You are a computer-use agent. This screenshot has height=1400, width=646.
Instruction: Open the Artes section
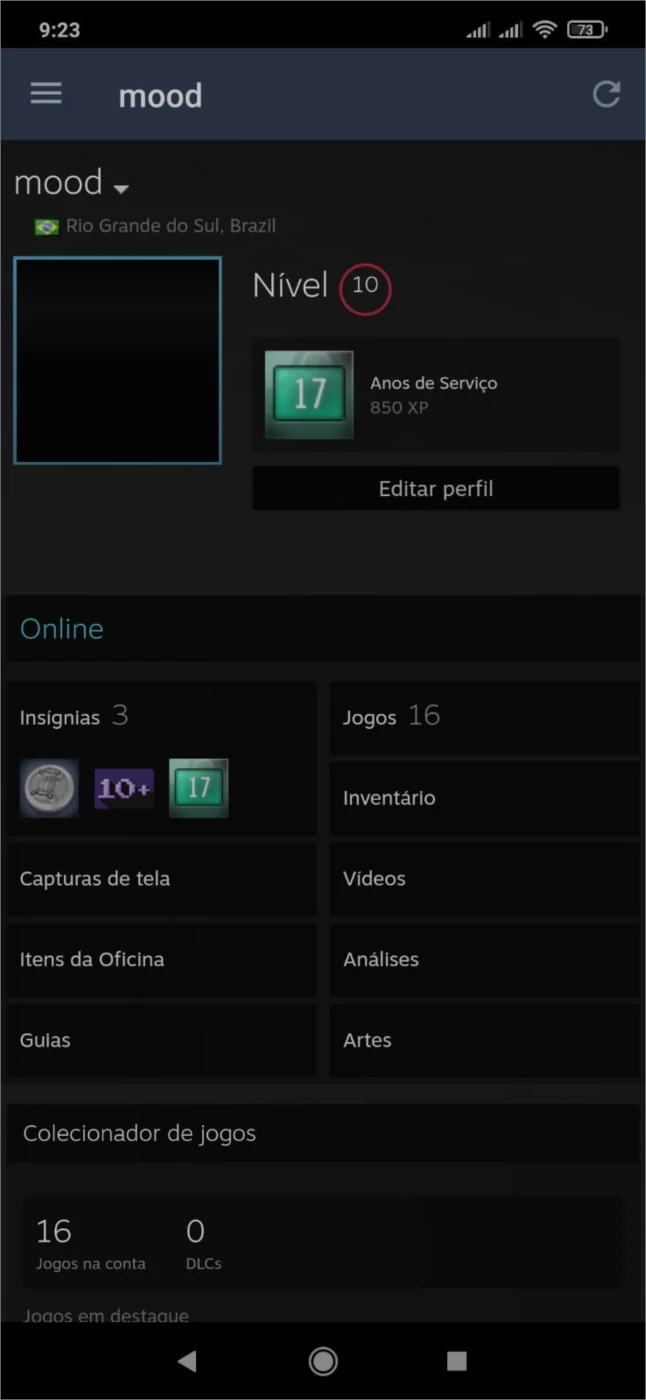(x=484, y=1040)
